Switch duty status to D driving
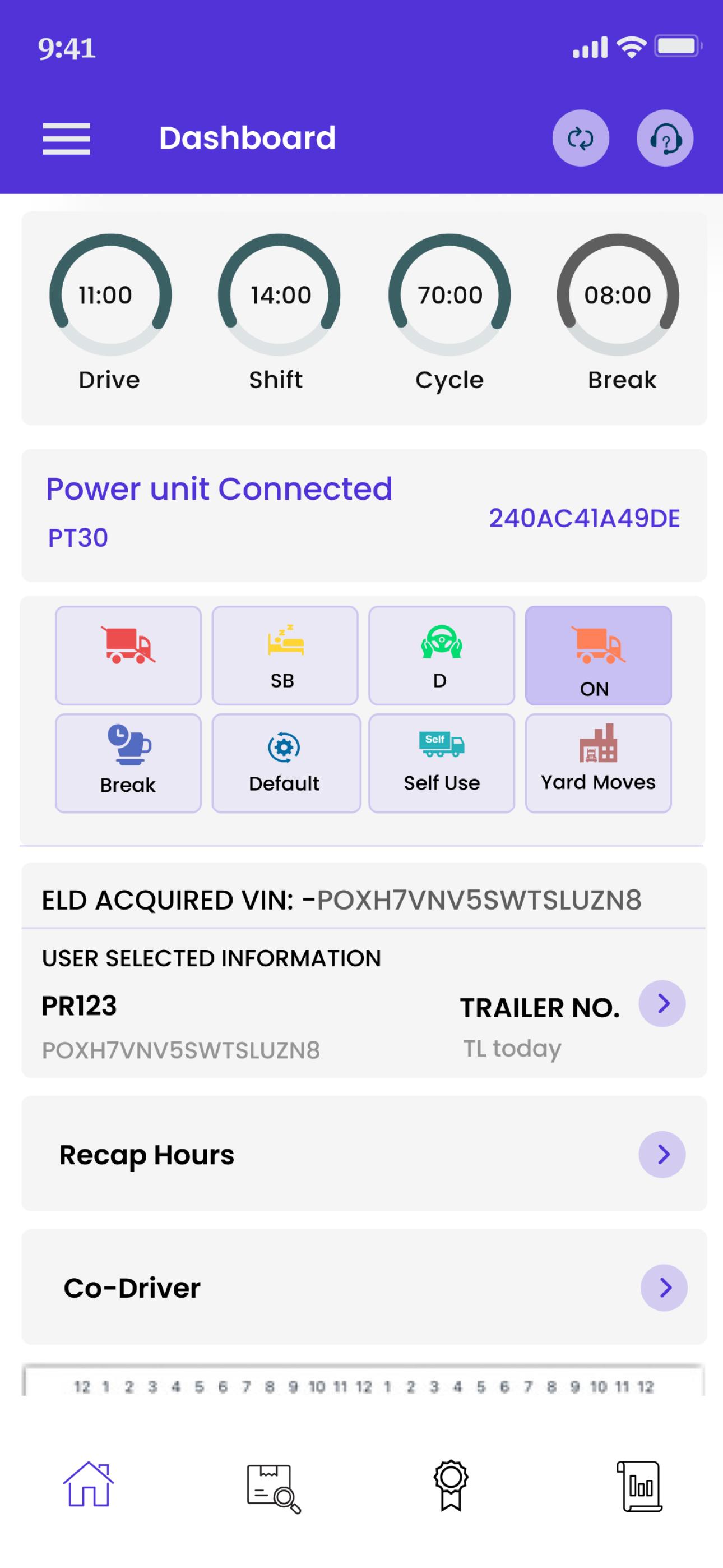The image size is (723, 1568). coord(441,655)
